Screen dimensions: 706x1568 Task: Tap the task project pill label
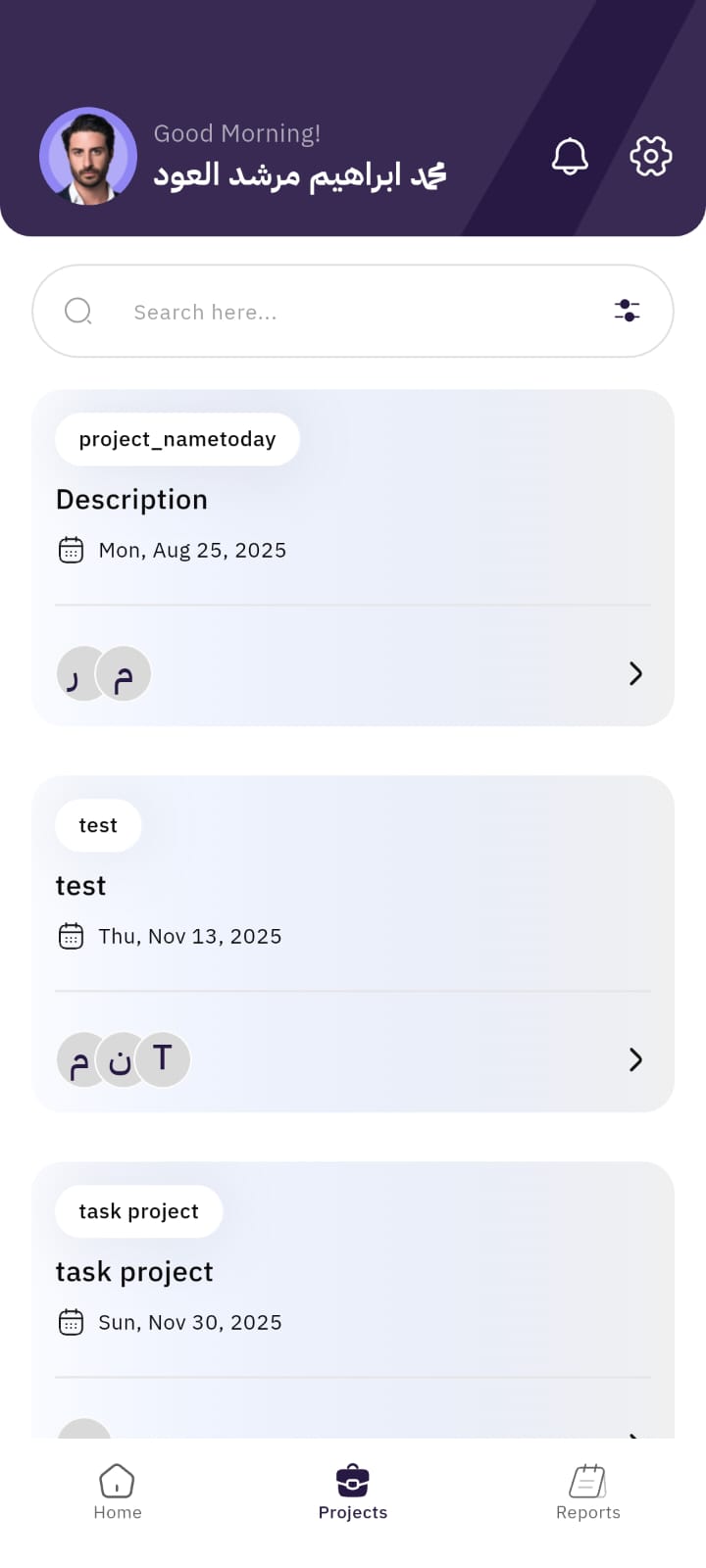coord(138,1211)
